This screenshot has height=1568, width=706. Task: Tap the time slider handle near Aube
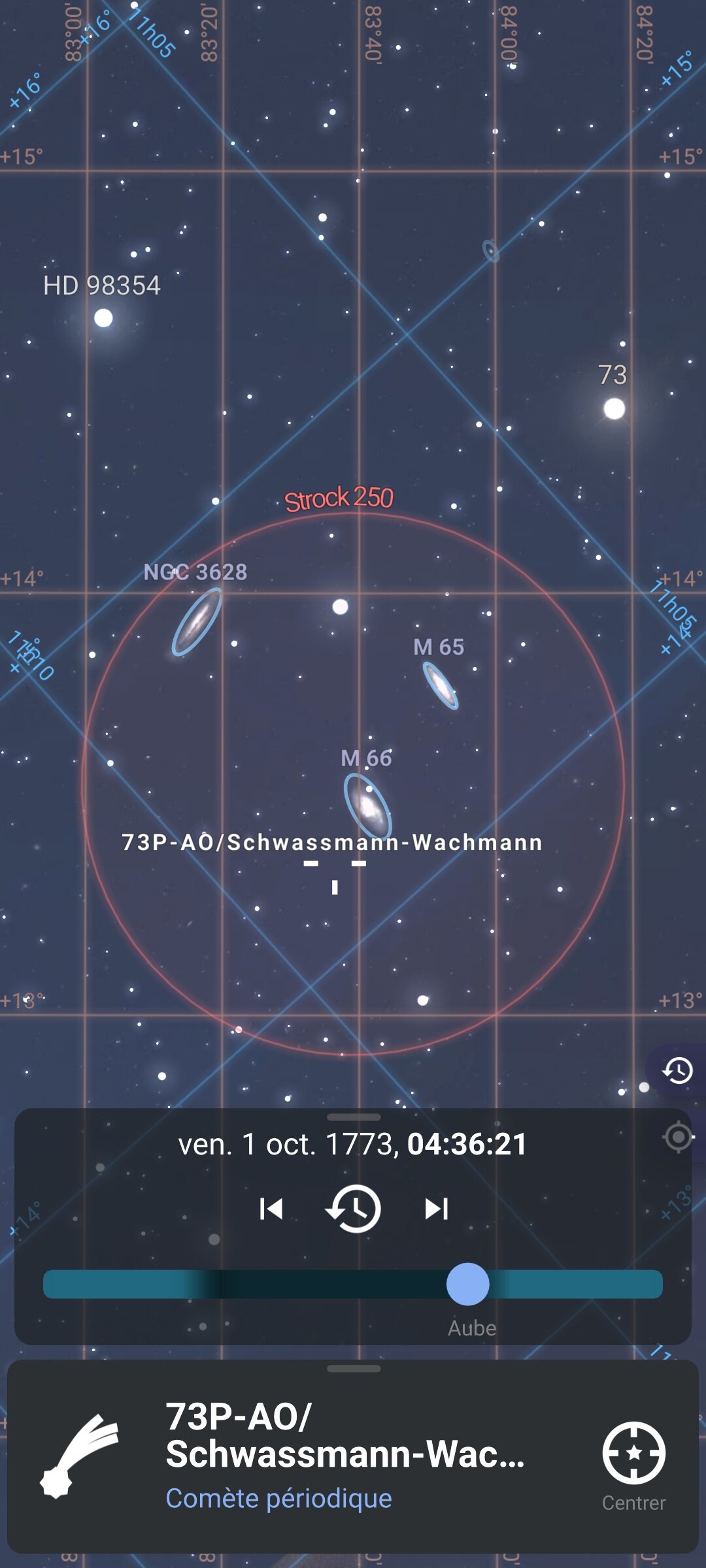467,1284
